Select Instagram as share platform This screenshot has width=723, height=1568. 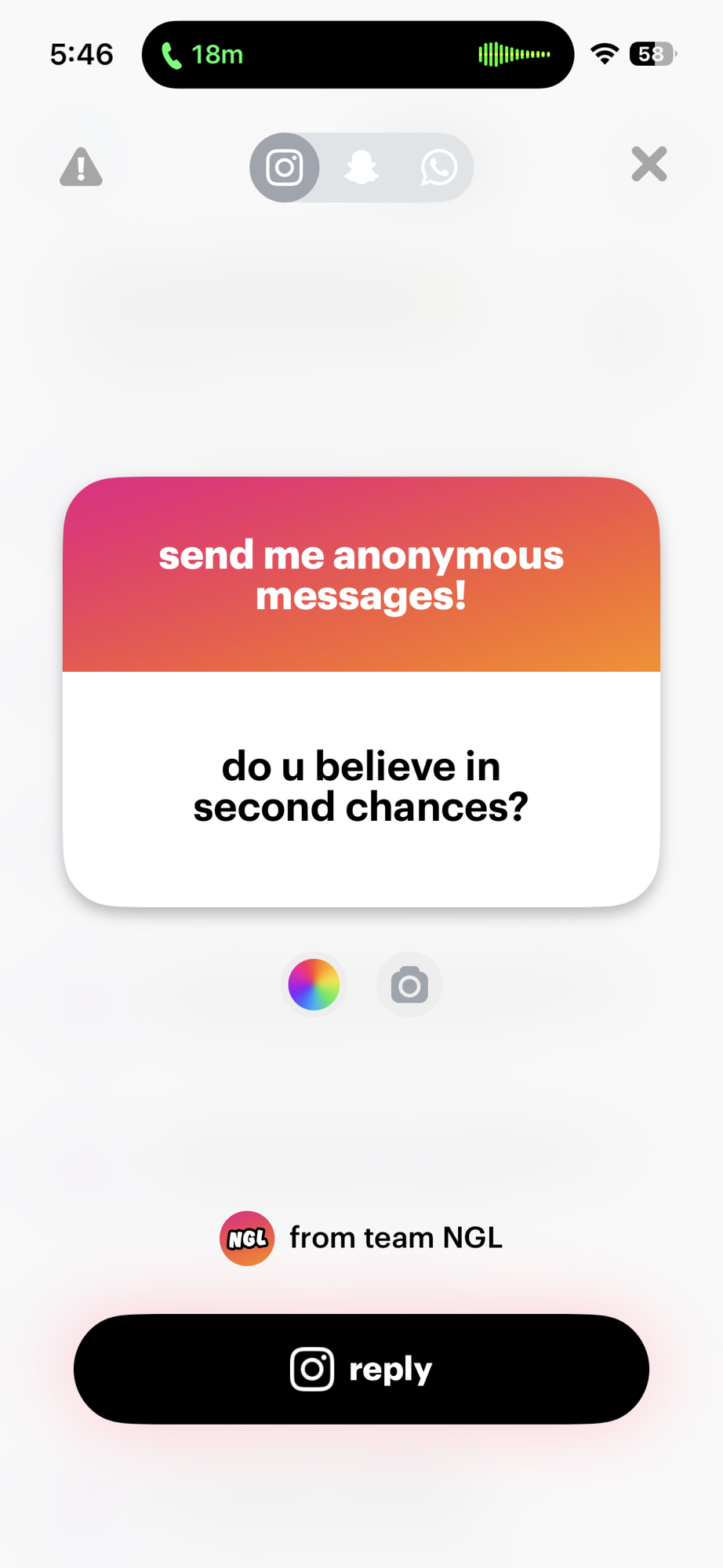(285, 168)
